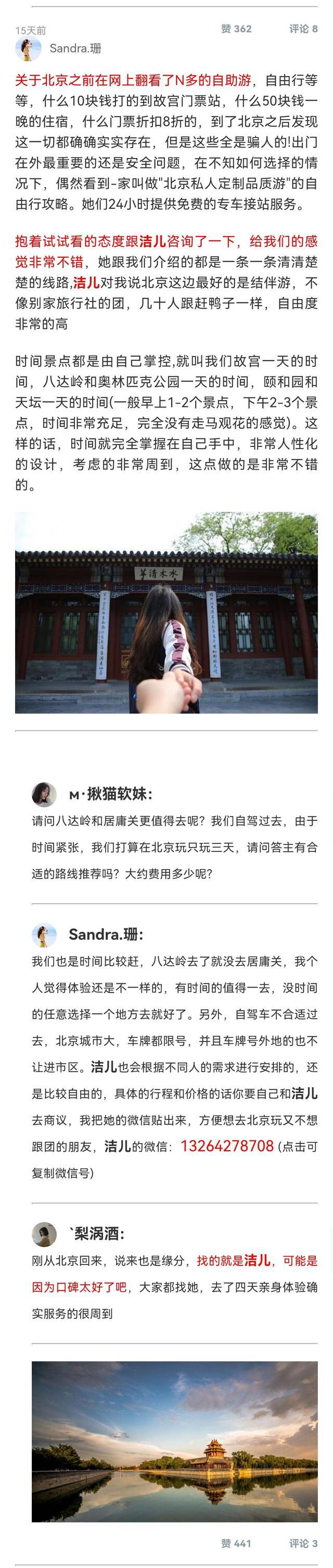Screen dimensions: 333x1568
Task: Copy the WeChat number 13264278708
Action: coord(227,1145)
